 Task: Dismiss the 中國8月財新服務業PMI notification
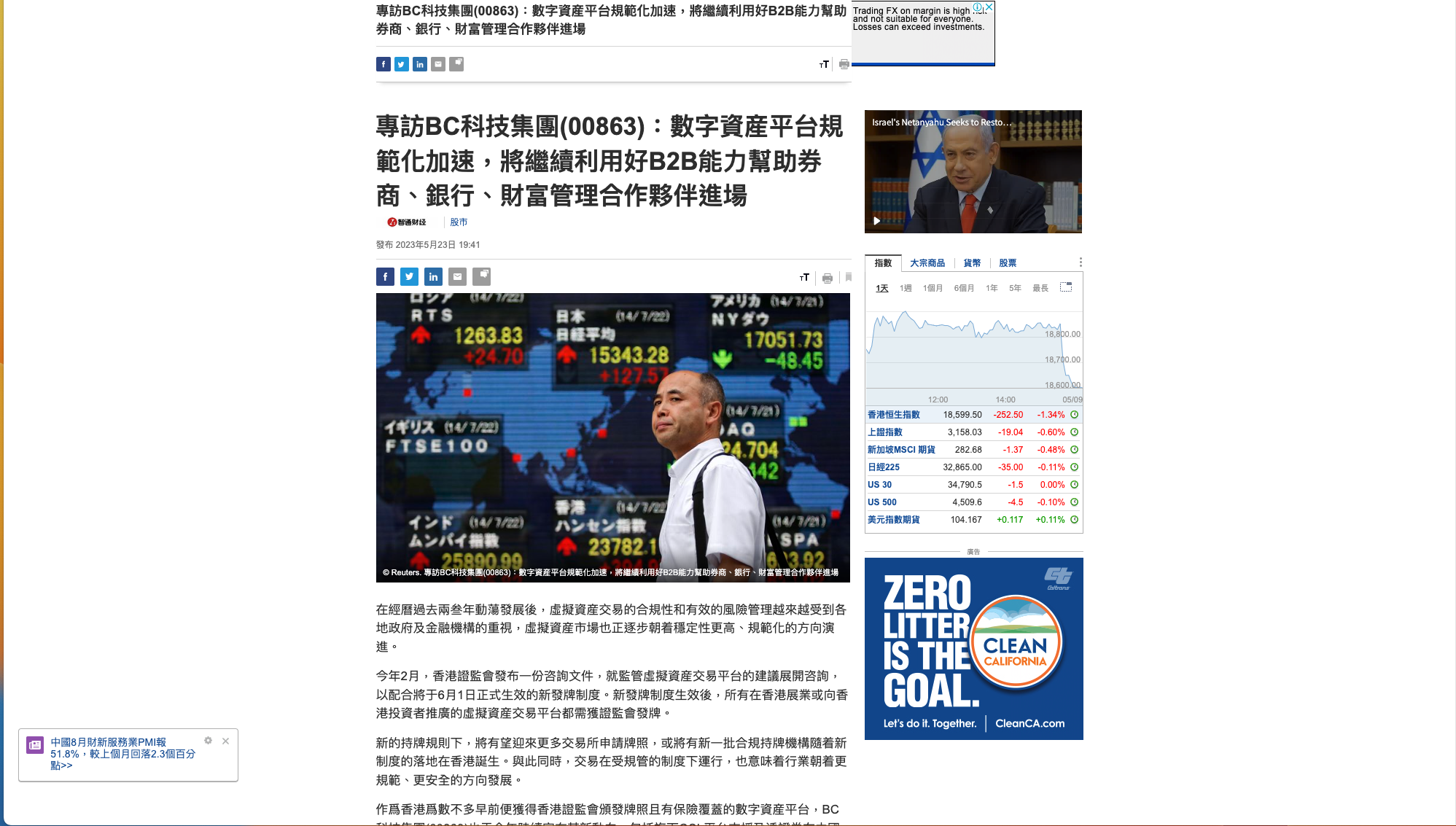coord(225,741)
